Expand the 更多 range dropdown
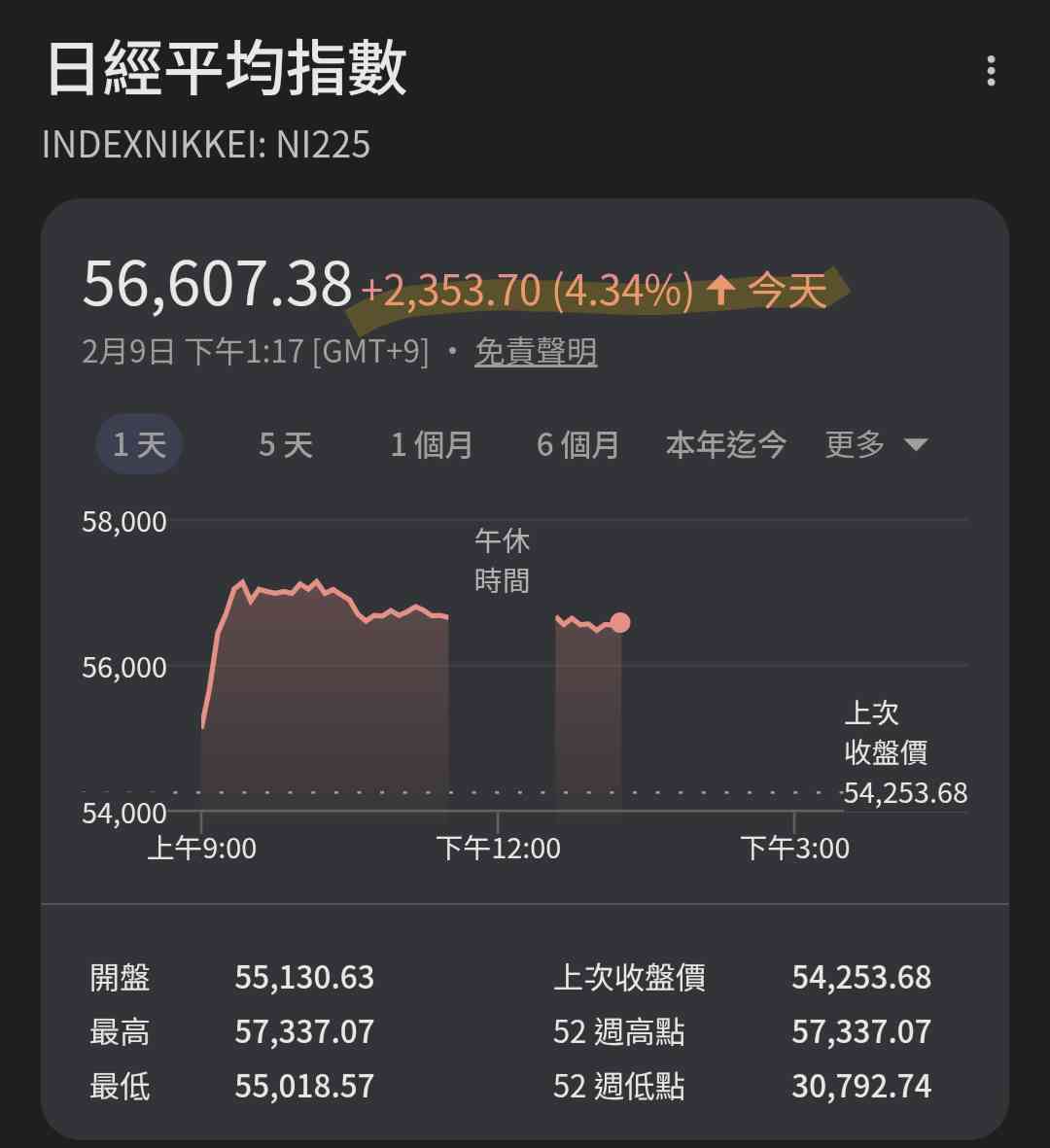Screen dimensions: 1050x1148 (x=875, y=445)
